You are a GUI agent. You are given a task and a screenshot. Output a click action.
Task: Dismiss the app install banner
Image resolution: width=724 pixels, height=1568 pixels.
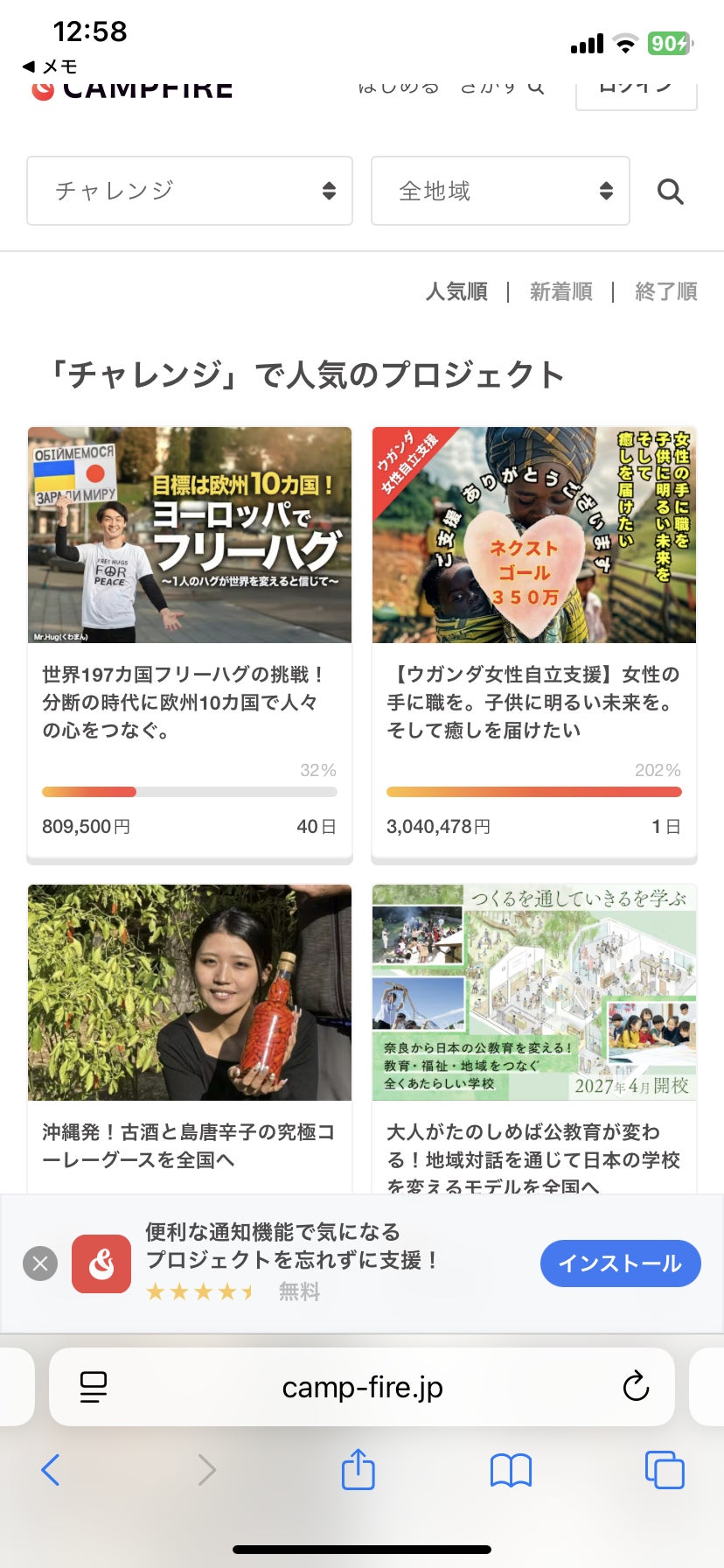(40, 1263)
